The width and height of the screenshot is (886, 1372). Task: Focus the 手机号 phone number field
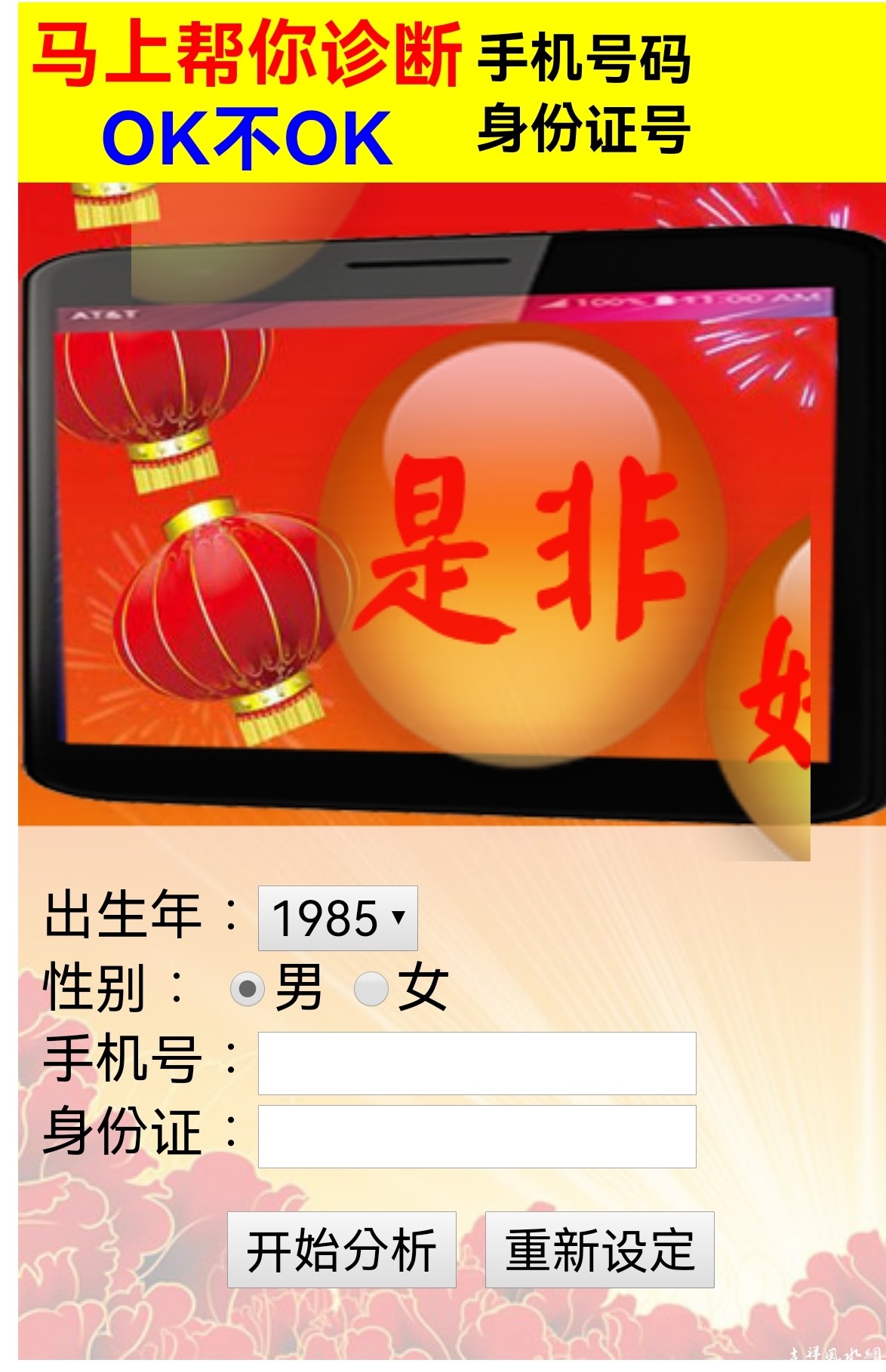point(477,1063)
